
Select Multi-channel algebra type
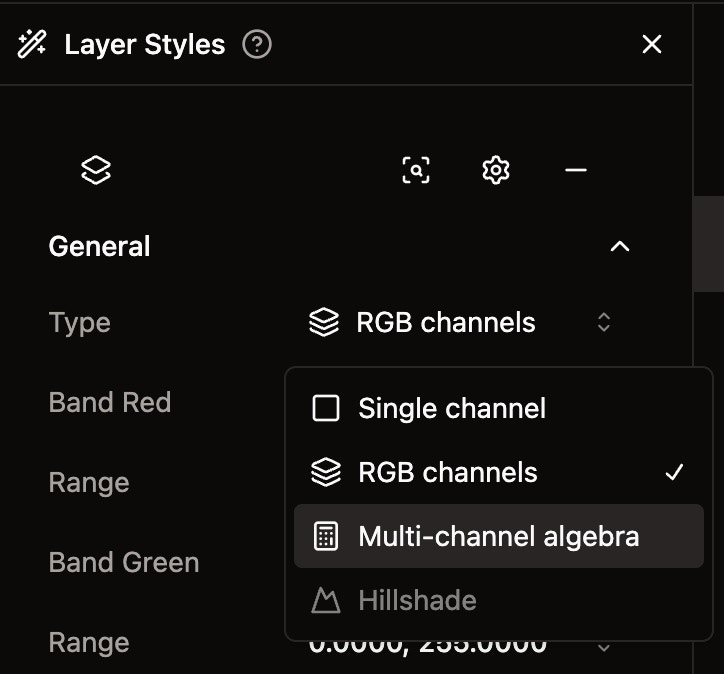[498, 536]
